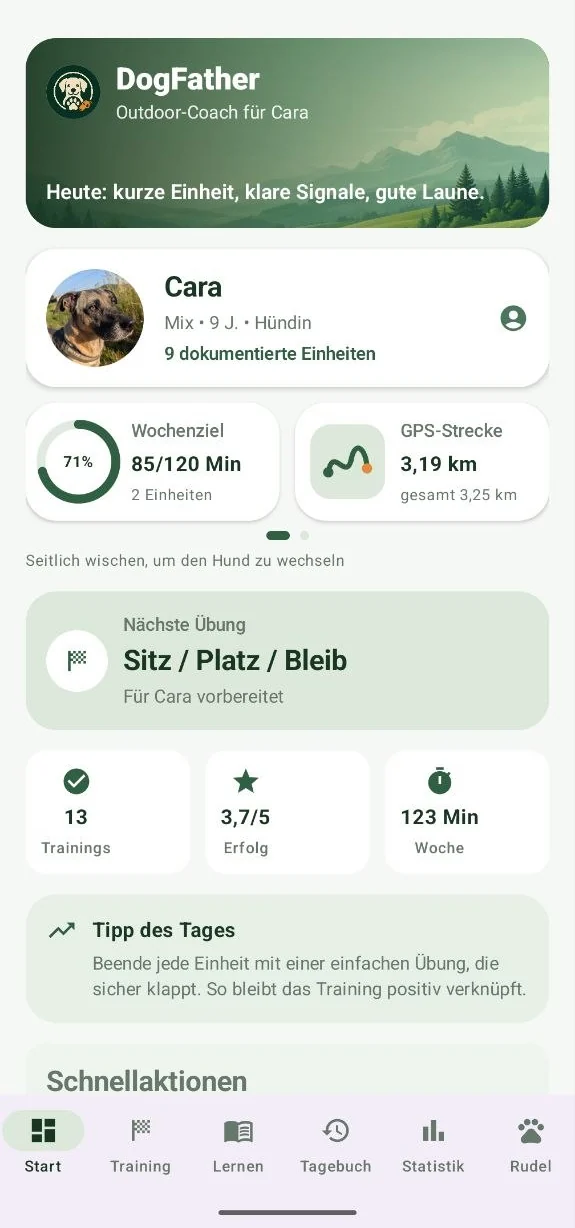575x1228 pixels.
Task: Open the 123 Min Woche tile
Action: (x=467, y=812)
